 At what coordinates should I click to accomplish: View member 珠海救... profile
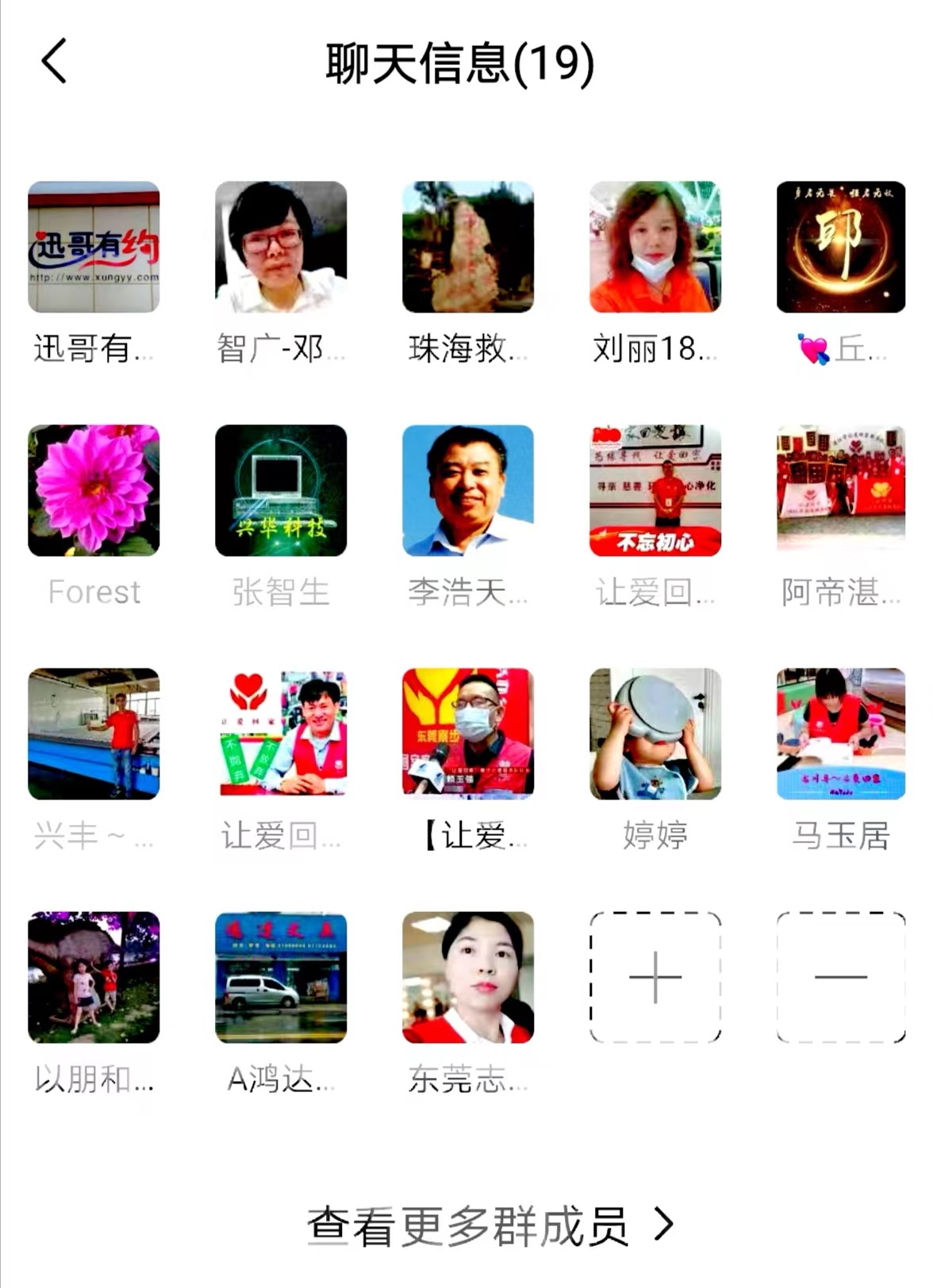point(468,247)
